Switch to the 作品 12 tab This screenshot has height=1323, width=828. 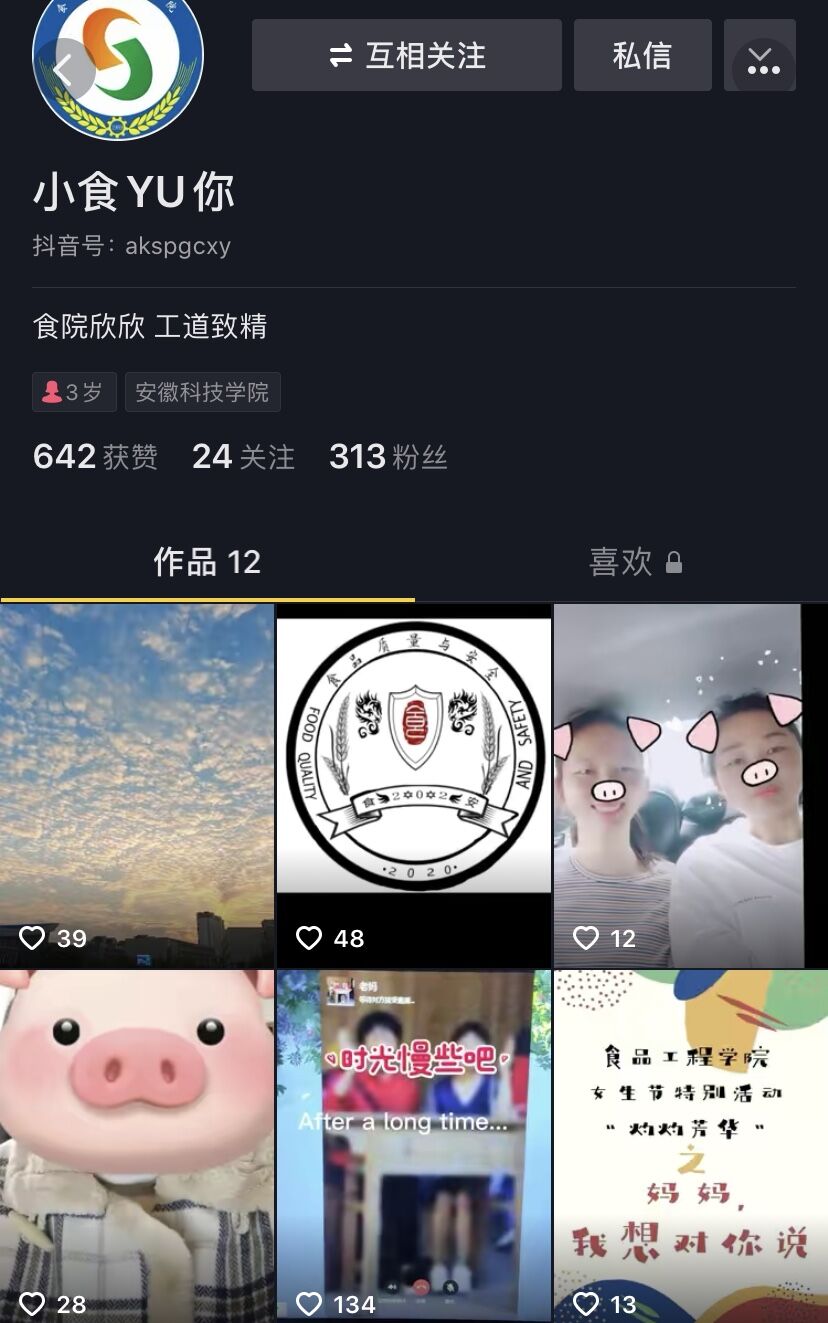(x=207, y=562)
